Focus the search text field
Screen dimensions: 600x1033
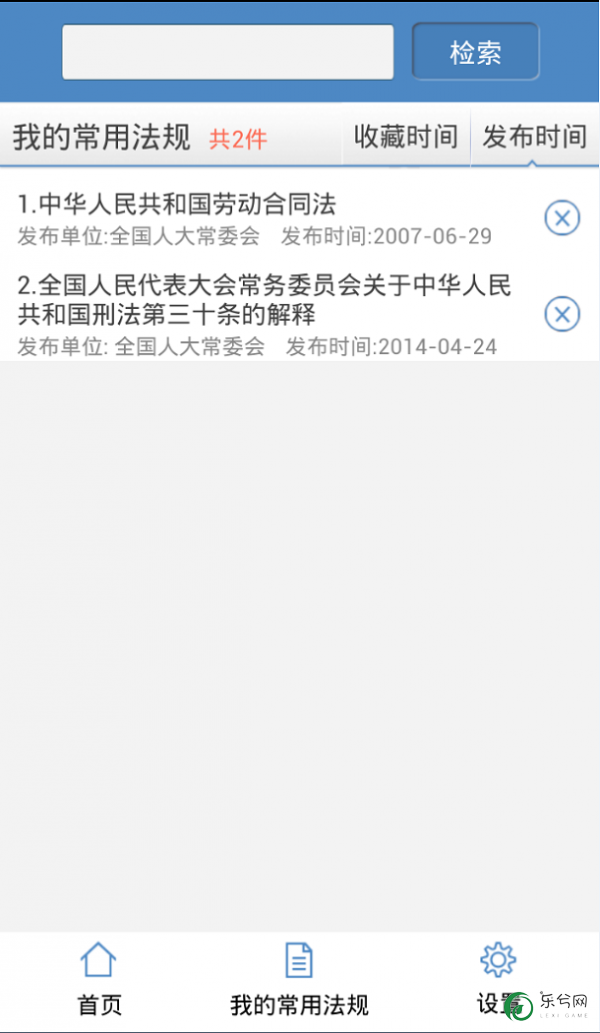coord(228,52)
